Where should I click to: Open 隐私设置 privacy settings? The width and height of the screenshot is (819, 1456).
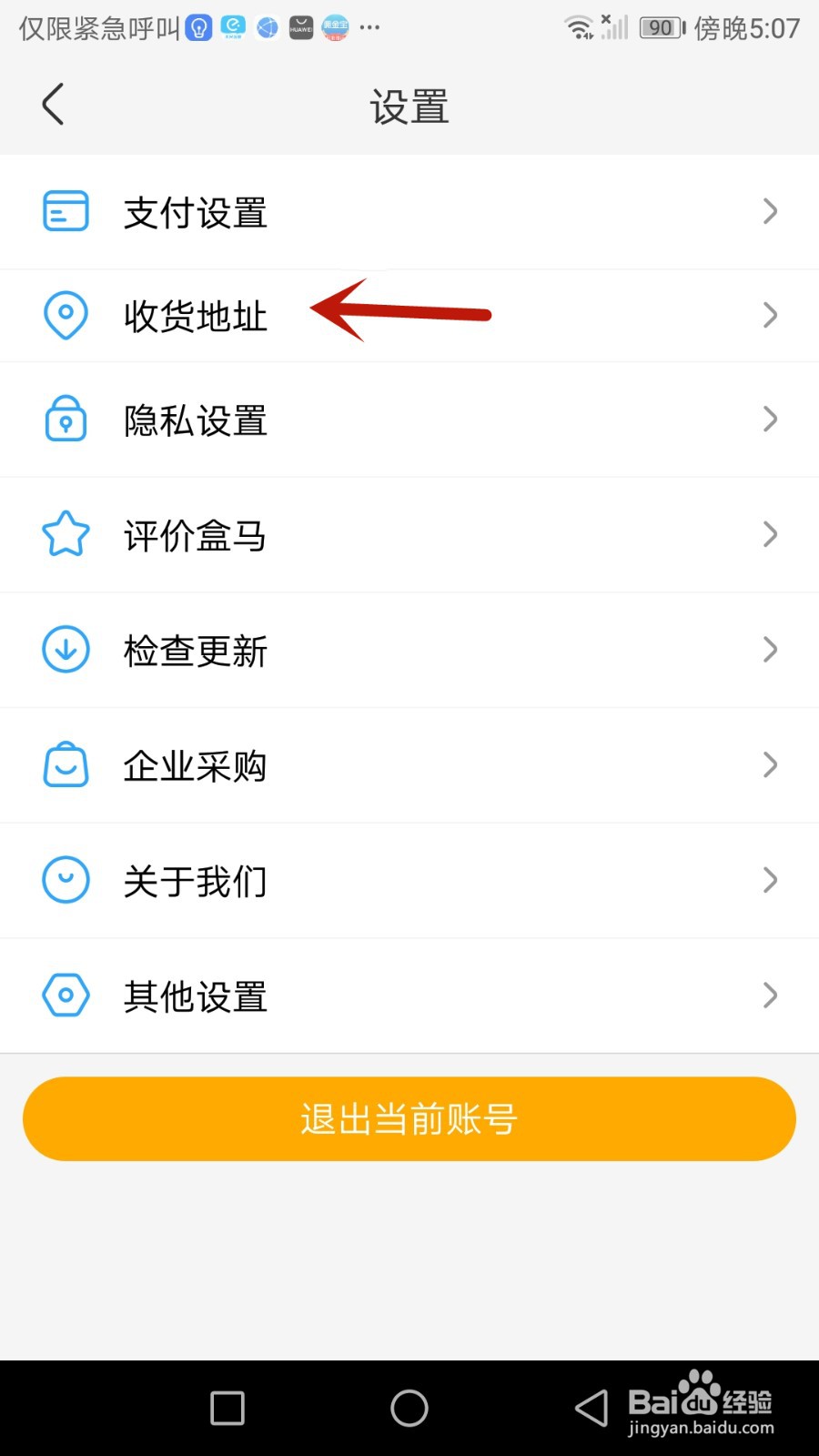[x=409, y=420]
